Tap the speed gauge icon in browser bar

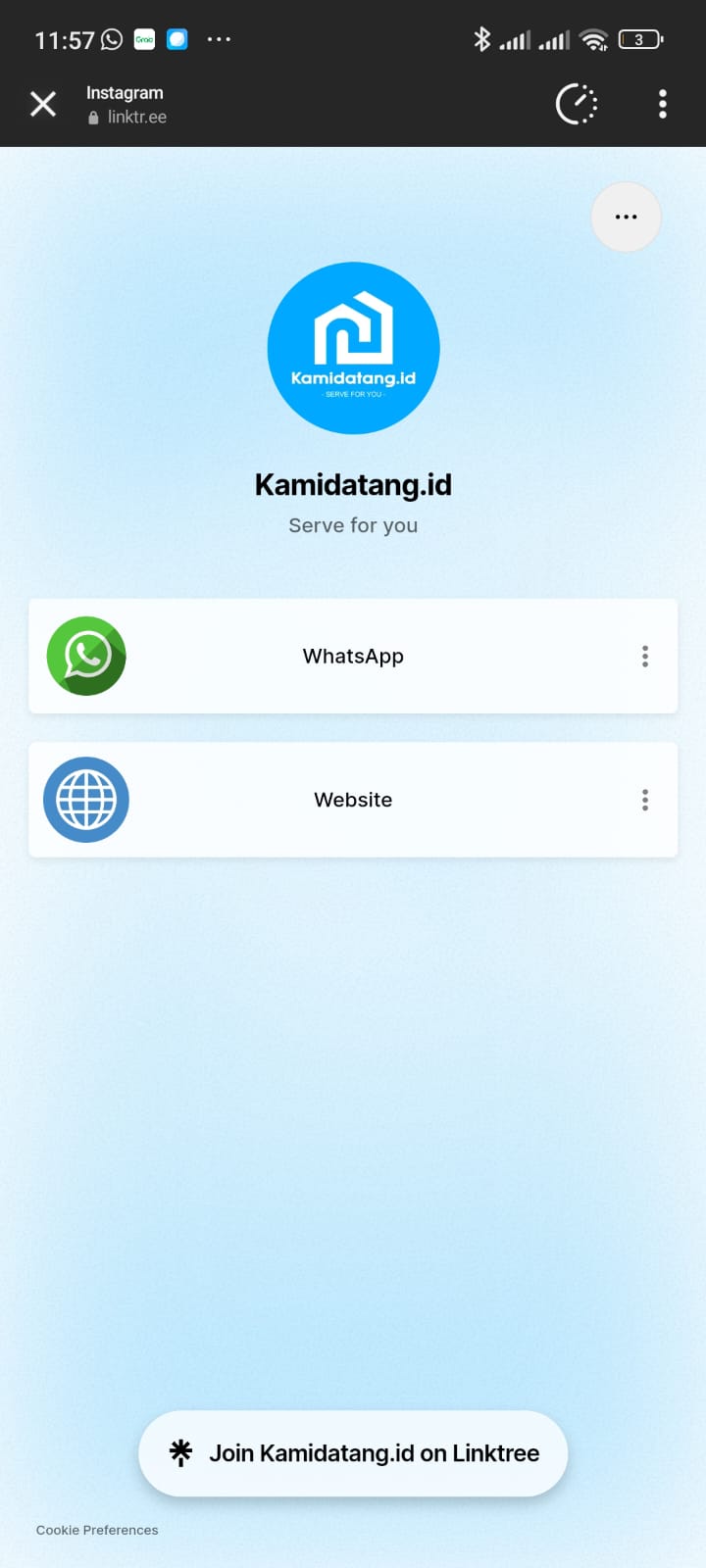coord(577,104)
